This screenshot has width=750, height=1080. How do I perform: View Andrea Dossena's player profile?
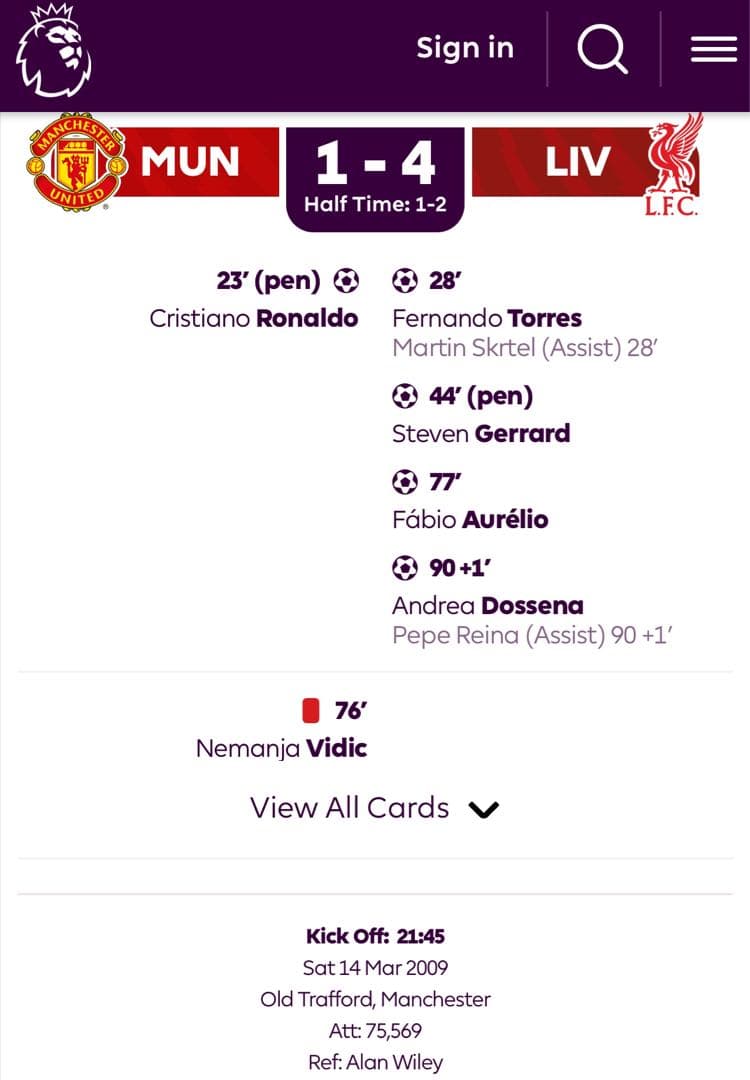[488, 606]
